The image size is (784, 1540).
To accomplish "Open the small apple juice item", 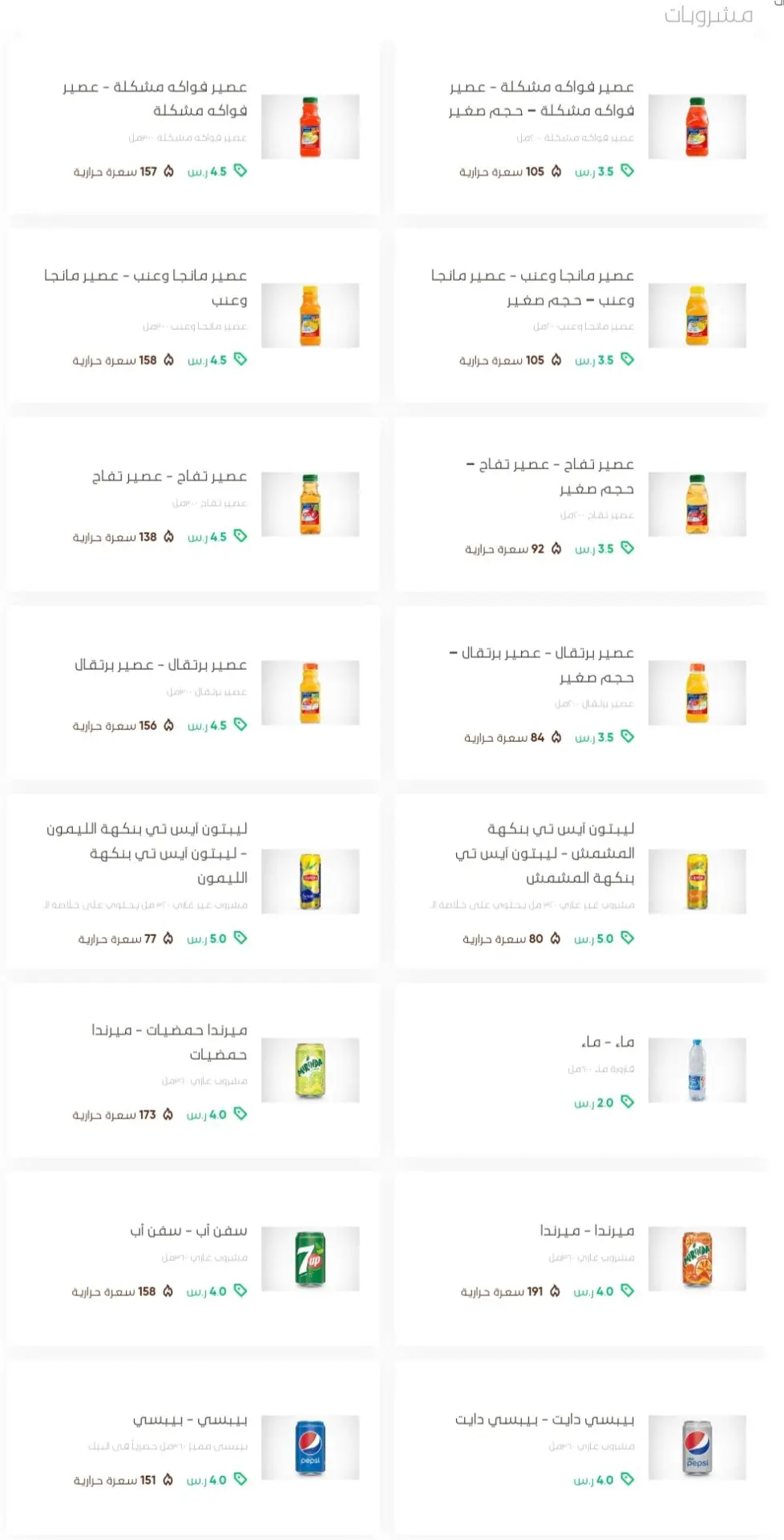I will (580, 505).
